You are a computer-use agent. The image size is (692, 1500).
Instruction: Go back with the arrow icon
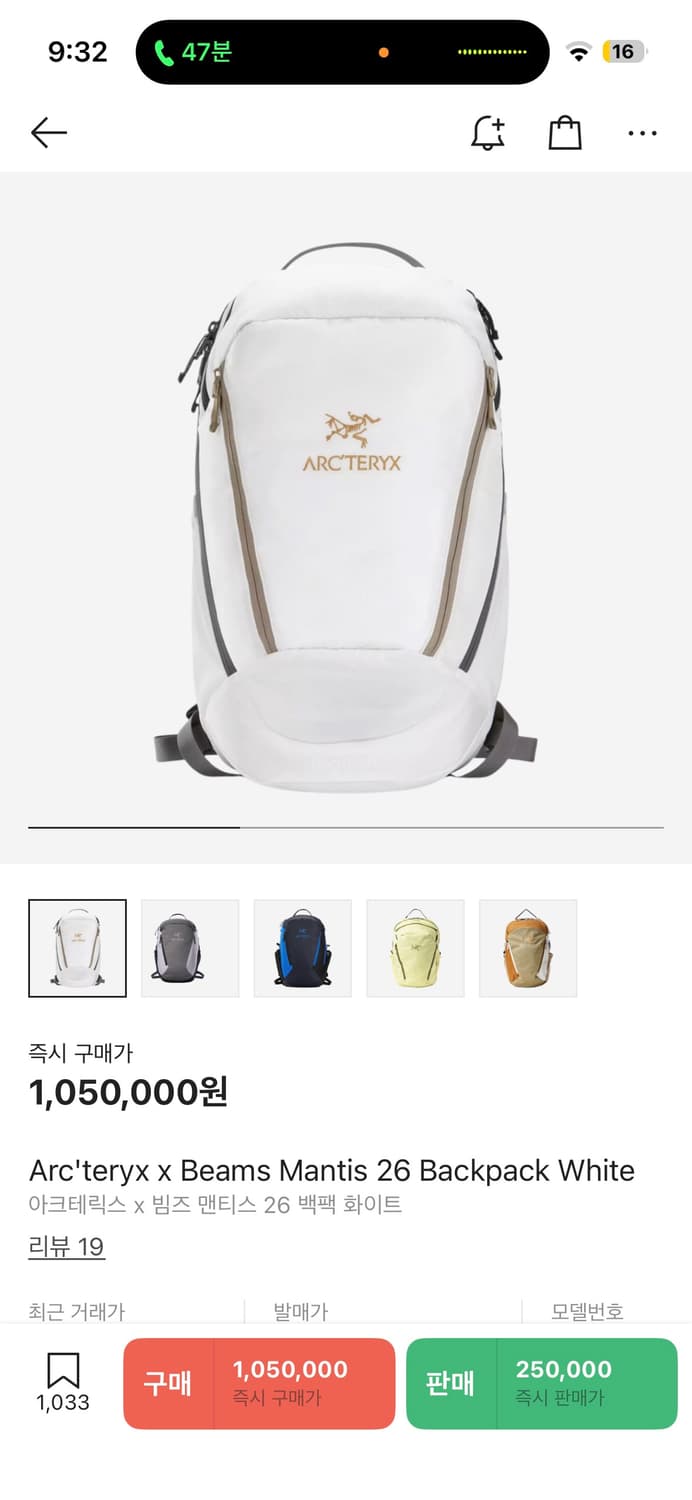point(48,132)
